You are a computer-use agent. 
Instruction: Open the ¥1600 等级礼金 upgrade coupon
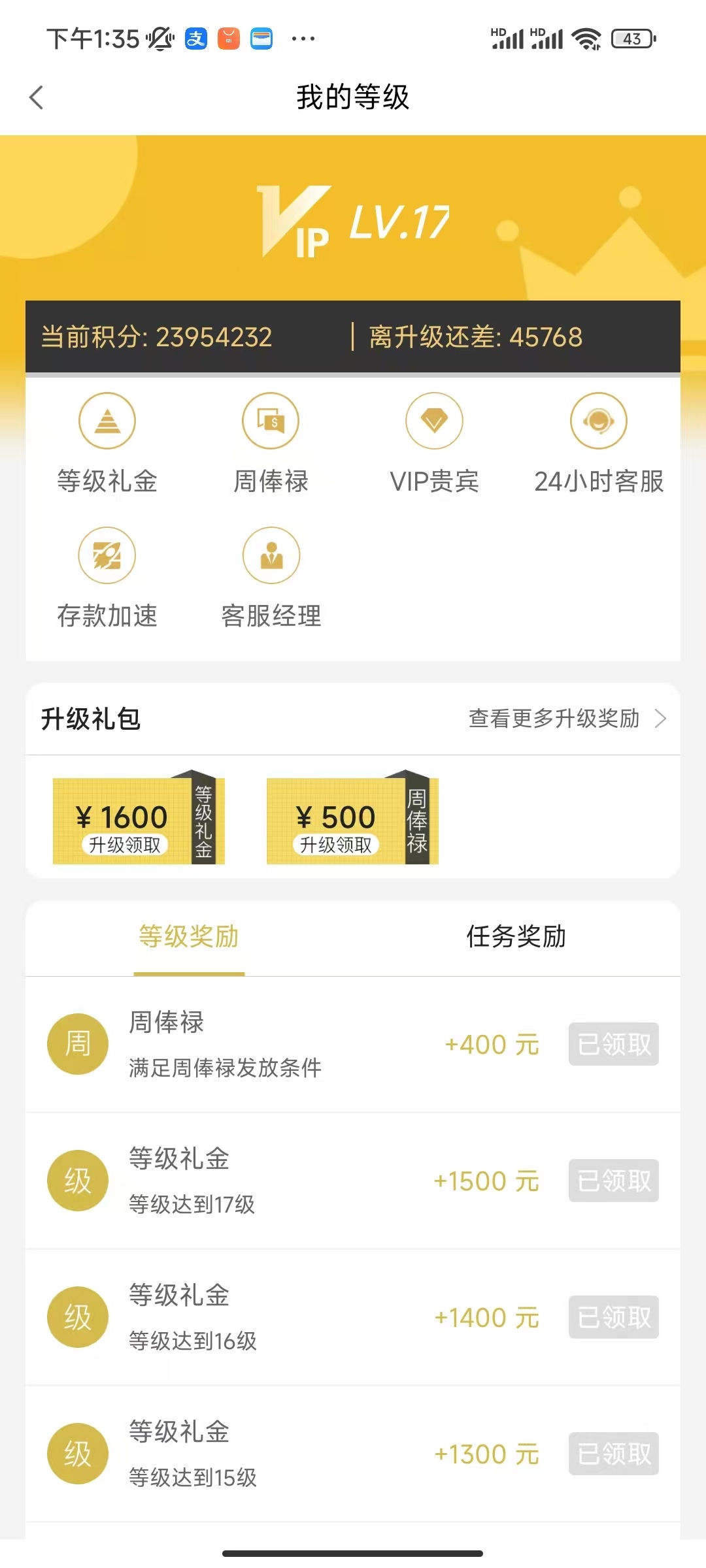[x=139, y=821]
